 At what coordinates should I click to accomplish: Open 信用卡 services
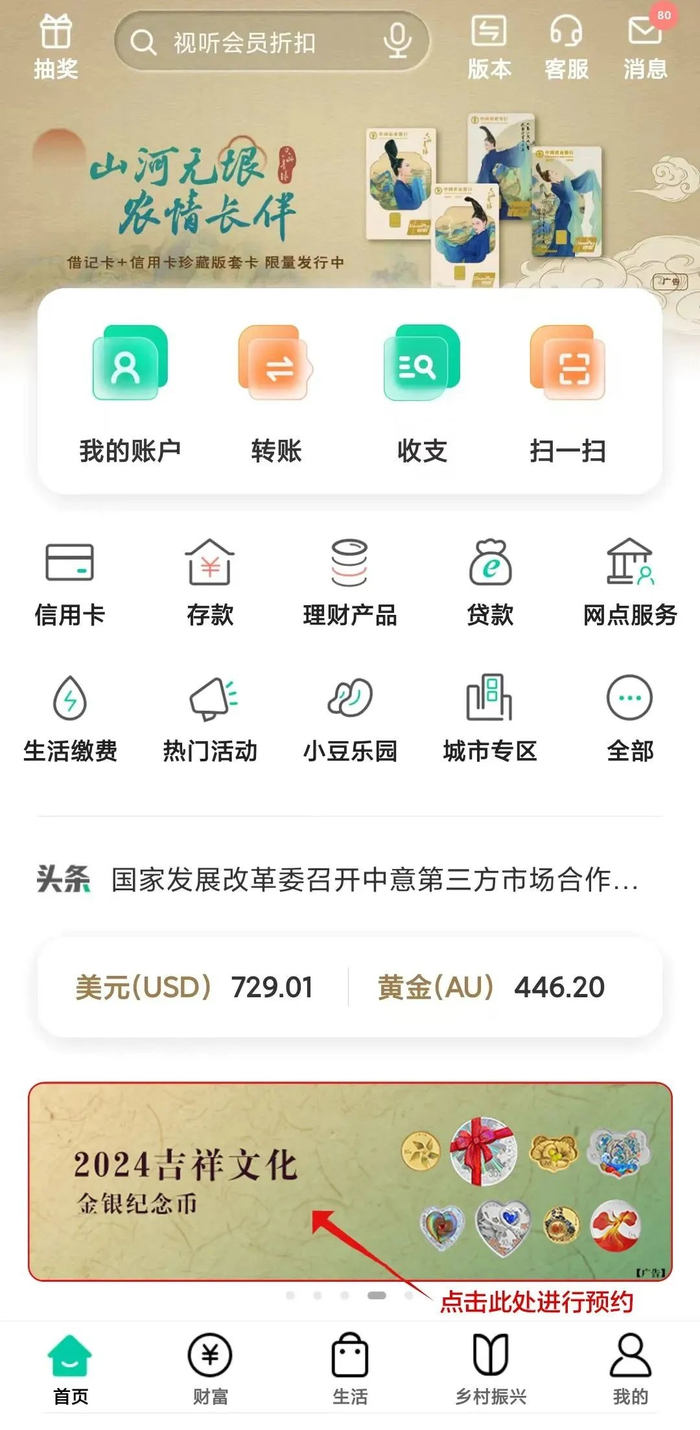click(x=69, y=582)
